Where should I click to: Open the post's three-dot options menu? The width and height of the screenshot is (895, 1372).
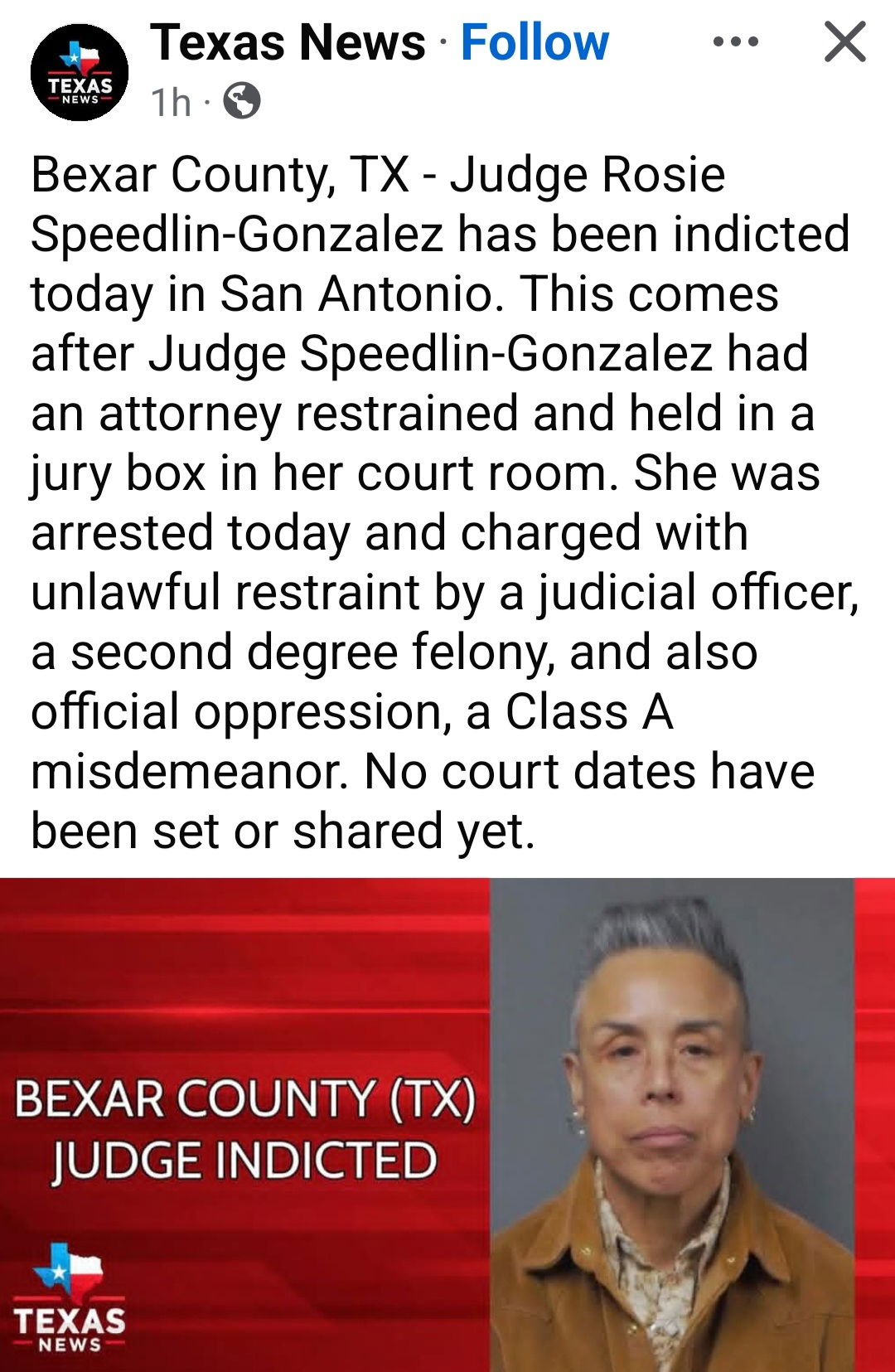click(735, 41)
